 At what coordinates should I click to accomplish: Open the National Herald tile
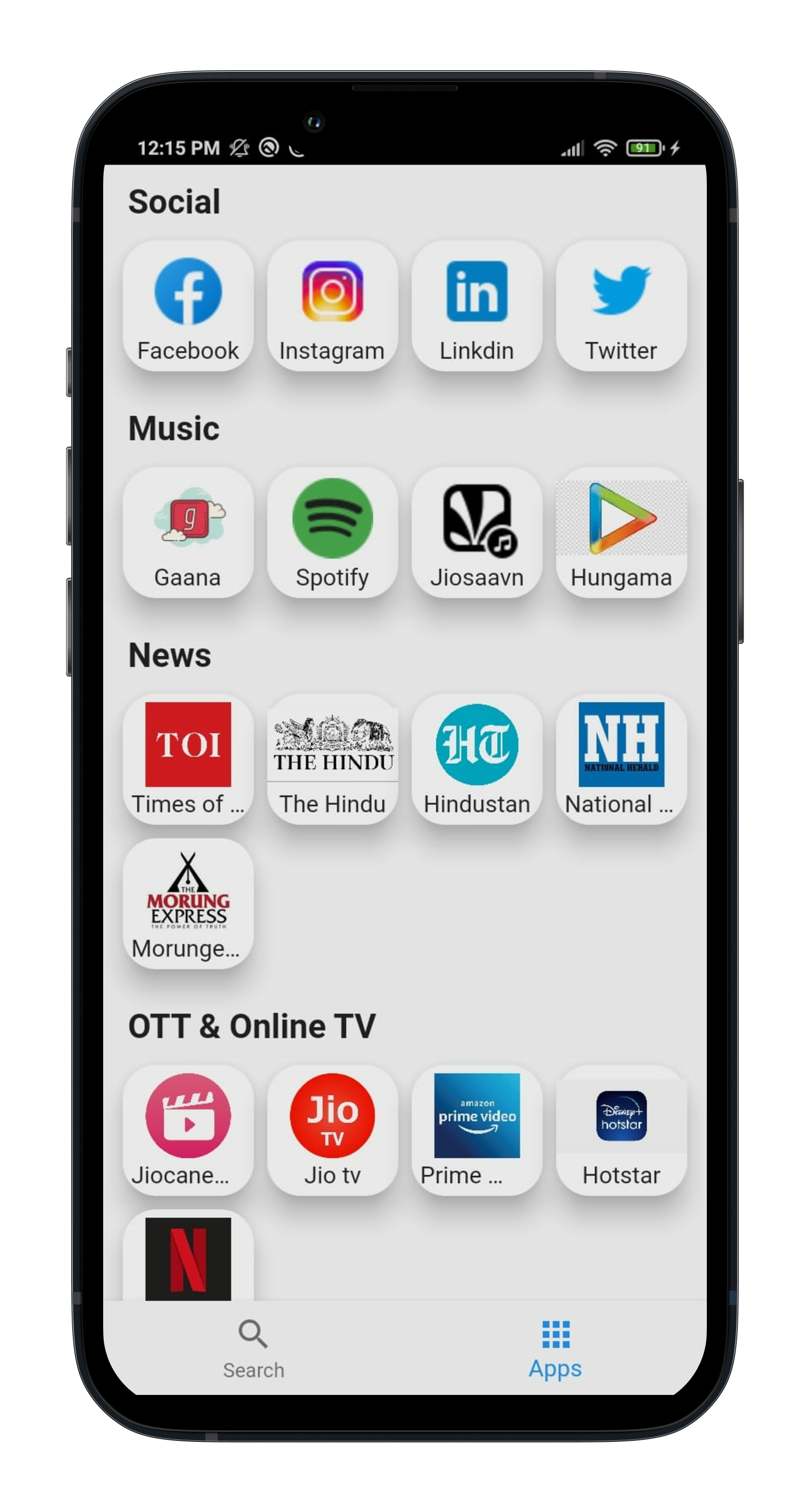click(x=621, y=759)
